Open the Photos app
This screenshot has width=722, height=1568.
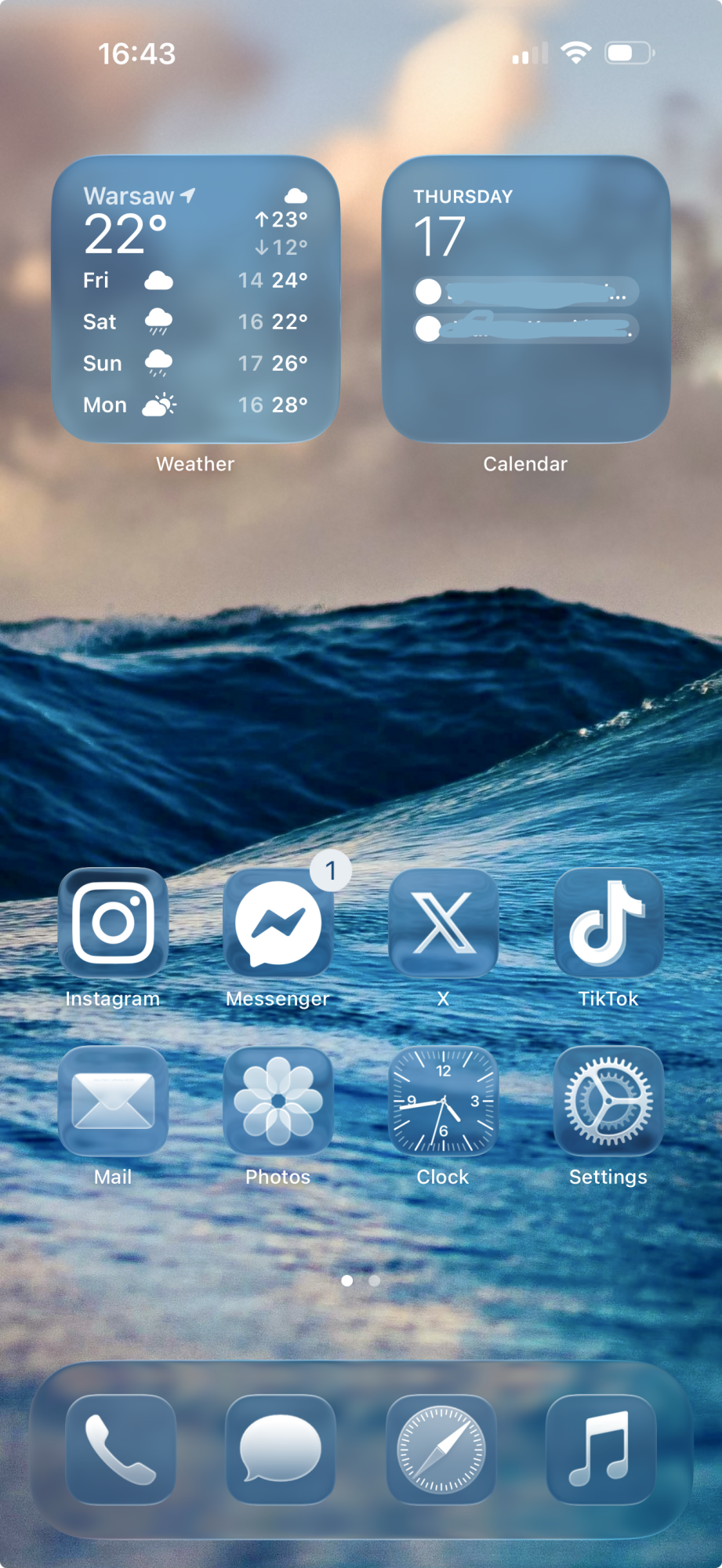tap(278, 1100)
